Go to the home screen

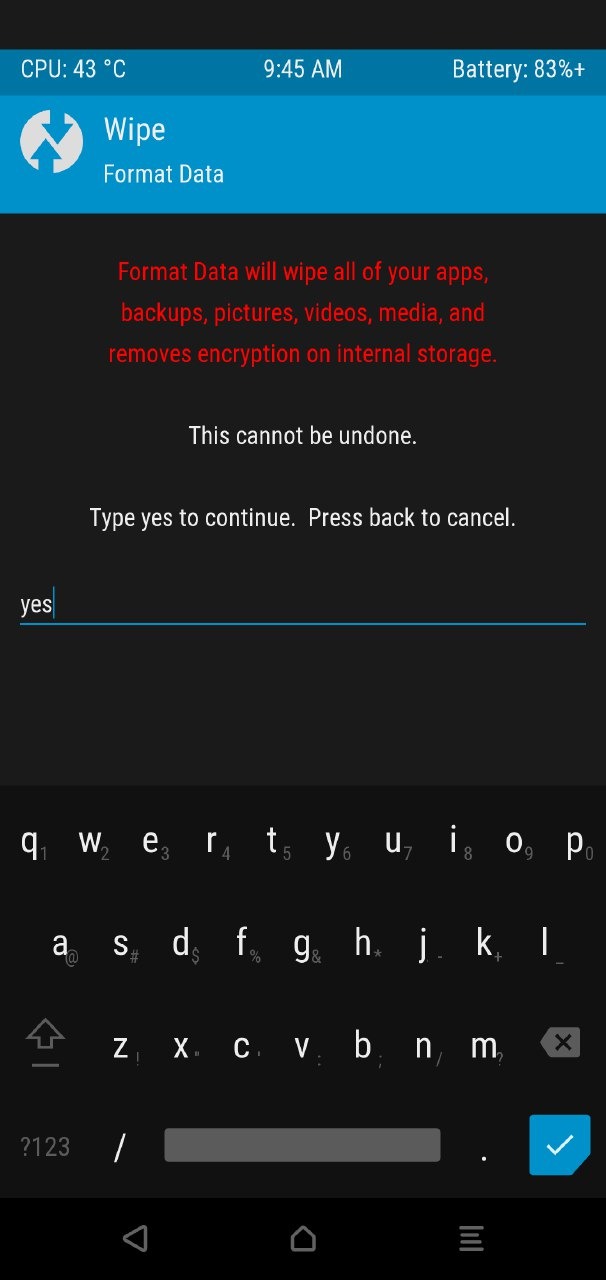coord(303,1239)
